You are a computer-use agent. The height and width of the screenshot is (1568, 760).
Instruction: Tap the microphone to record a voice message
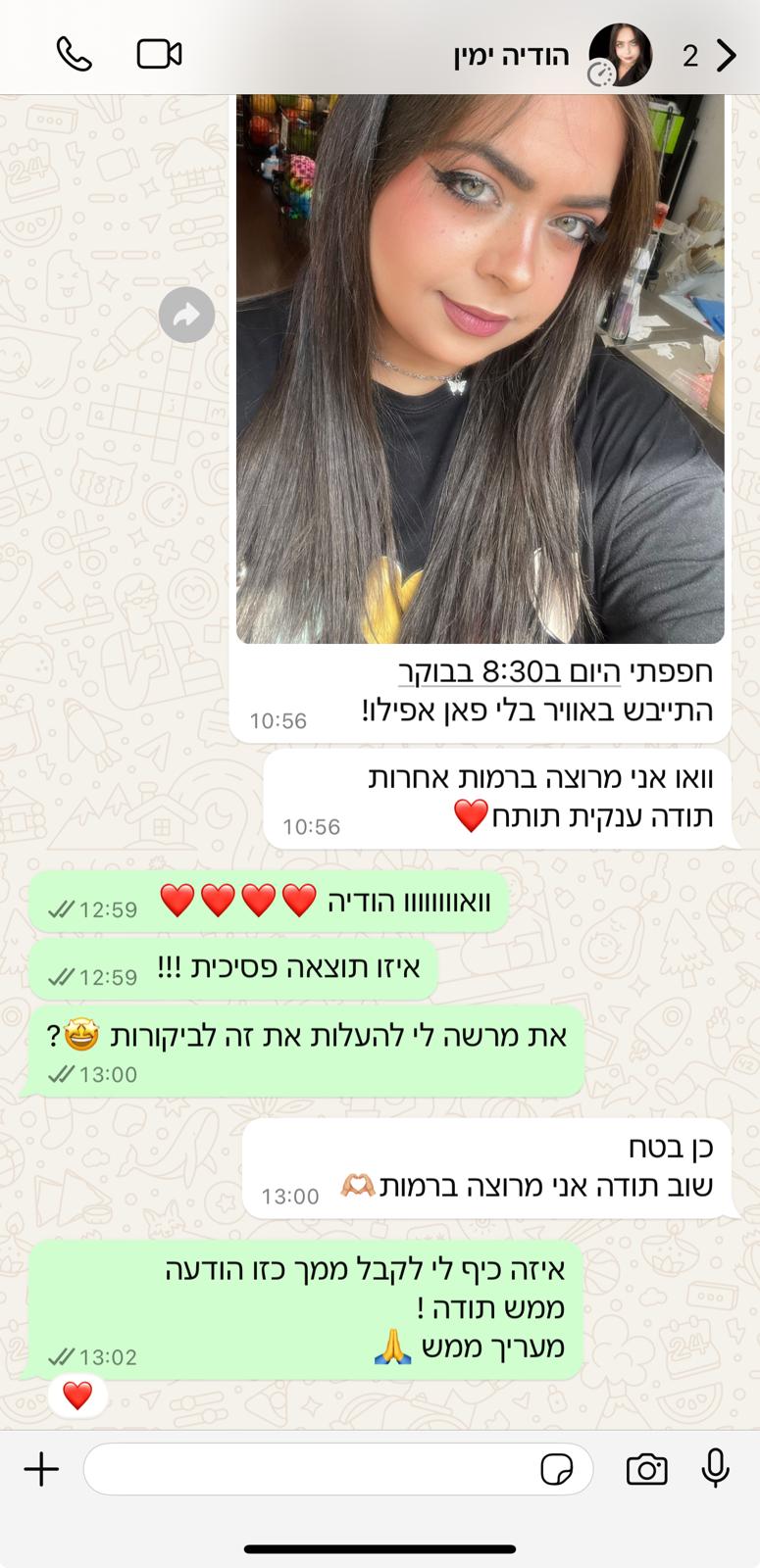716,1468
